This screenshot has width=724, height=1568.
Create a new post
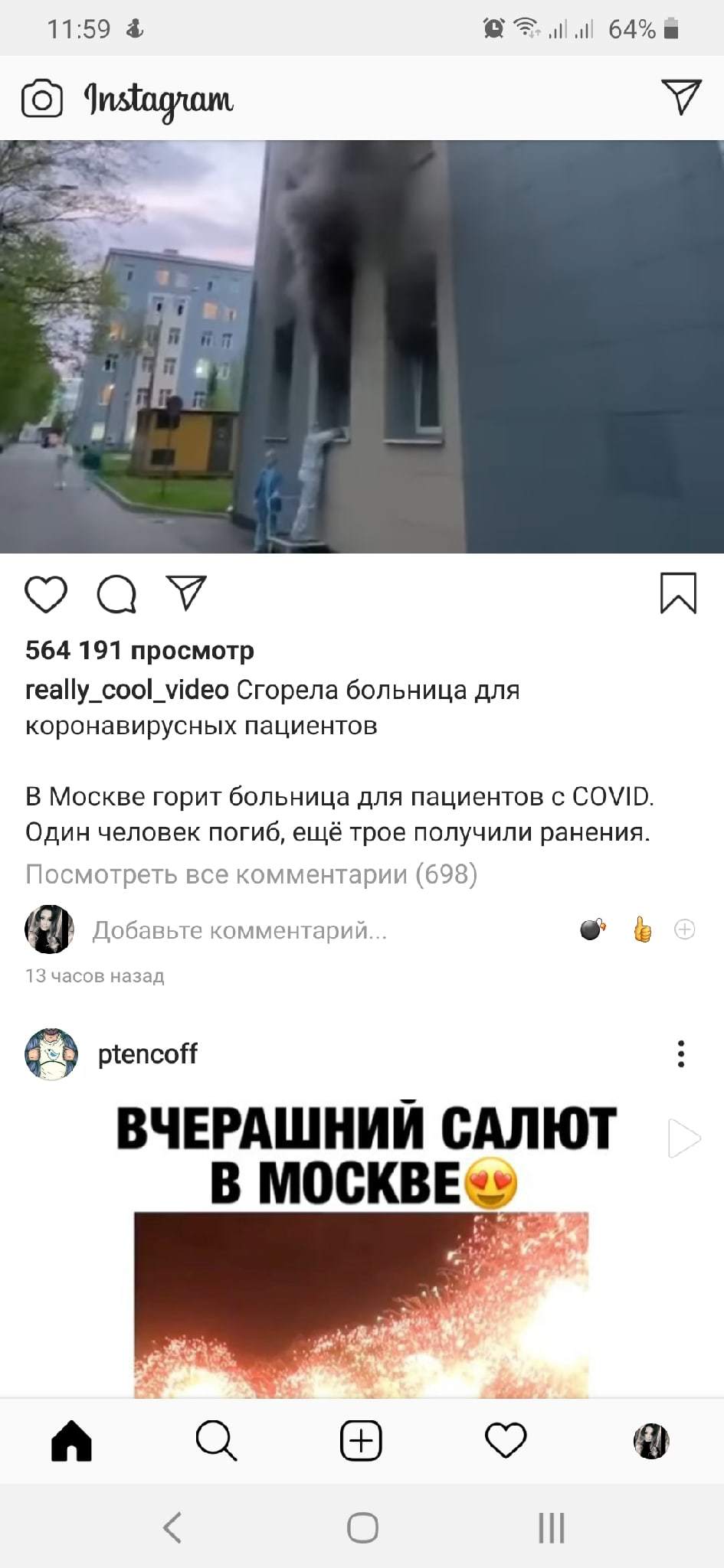tap(361, 1441)
